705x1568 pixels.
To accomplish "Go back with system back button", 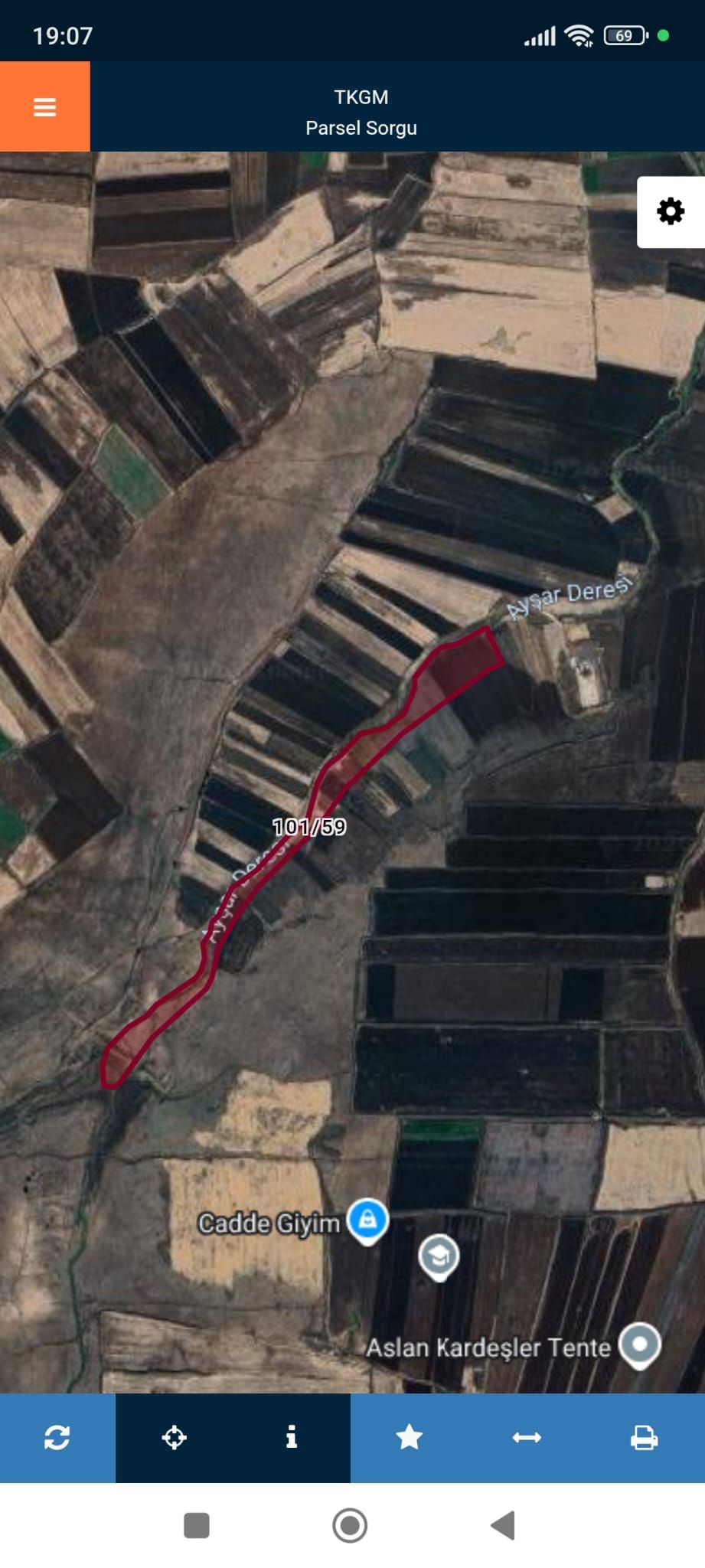I will 504,1525.
